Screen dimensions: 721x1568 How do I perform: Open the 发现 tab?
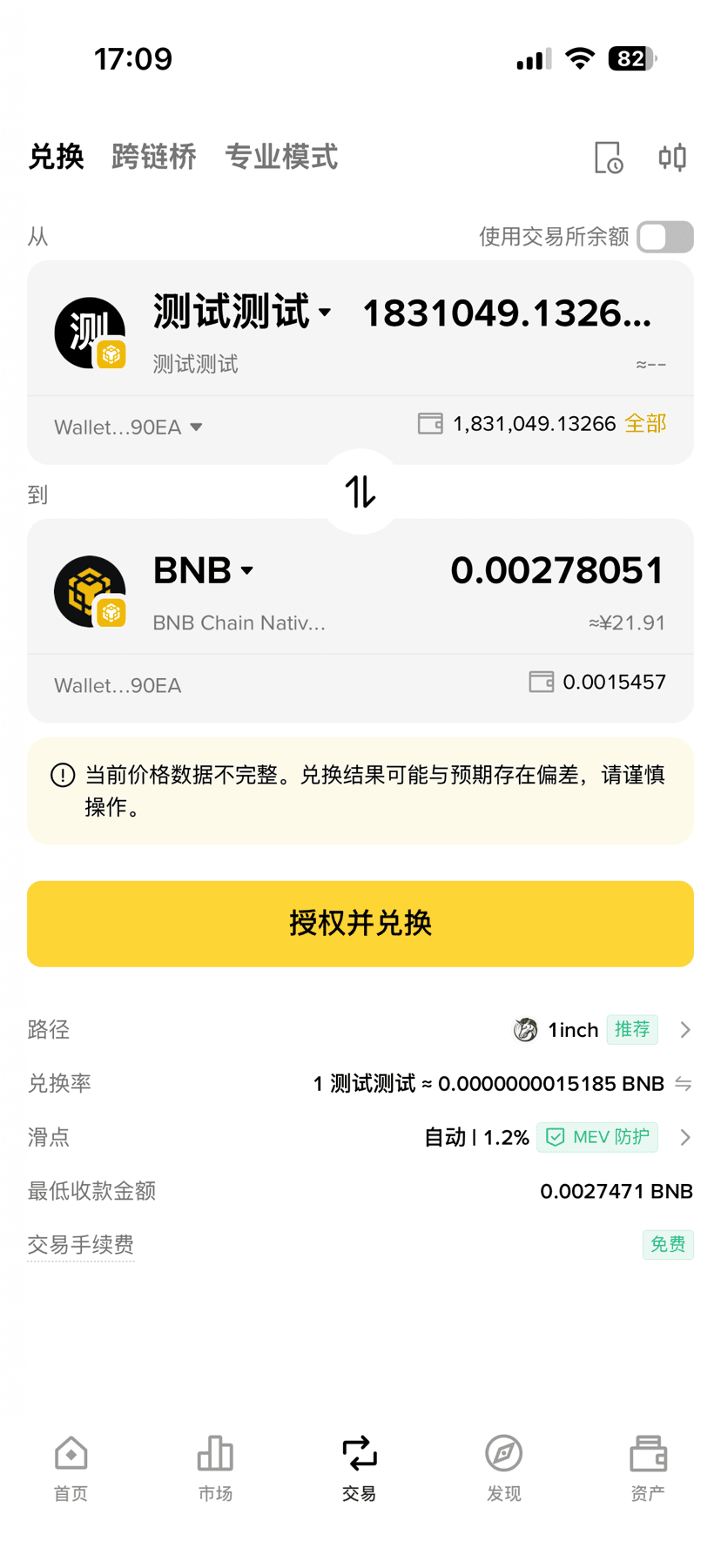tap(503, 1467)
